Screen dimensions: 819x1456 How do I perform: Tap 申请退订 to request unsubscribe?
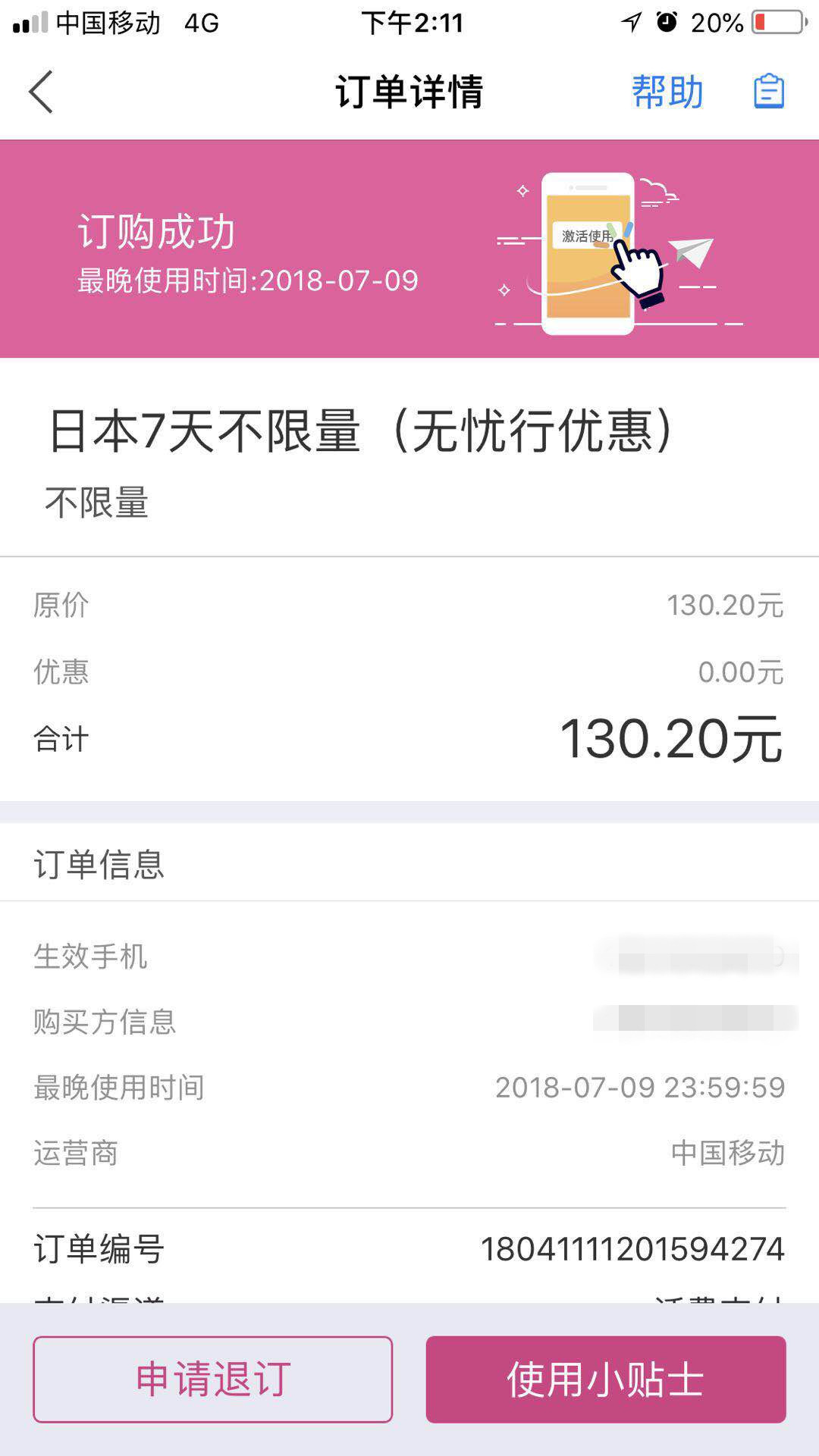212,1379
